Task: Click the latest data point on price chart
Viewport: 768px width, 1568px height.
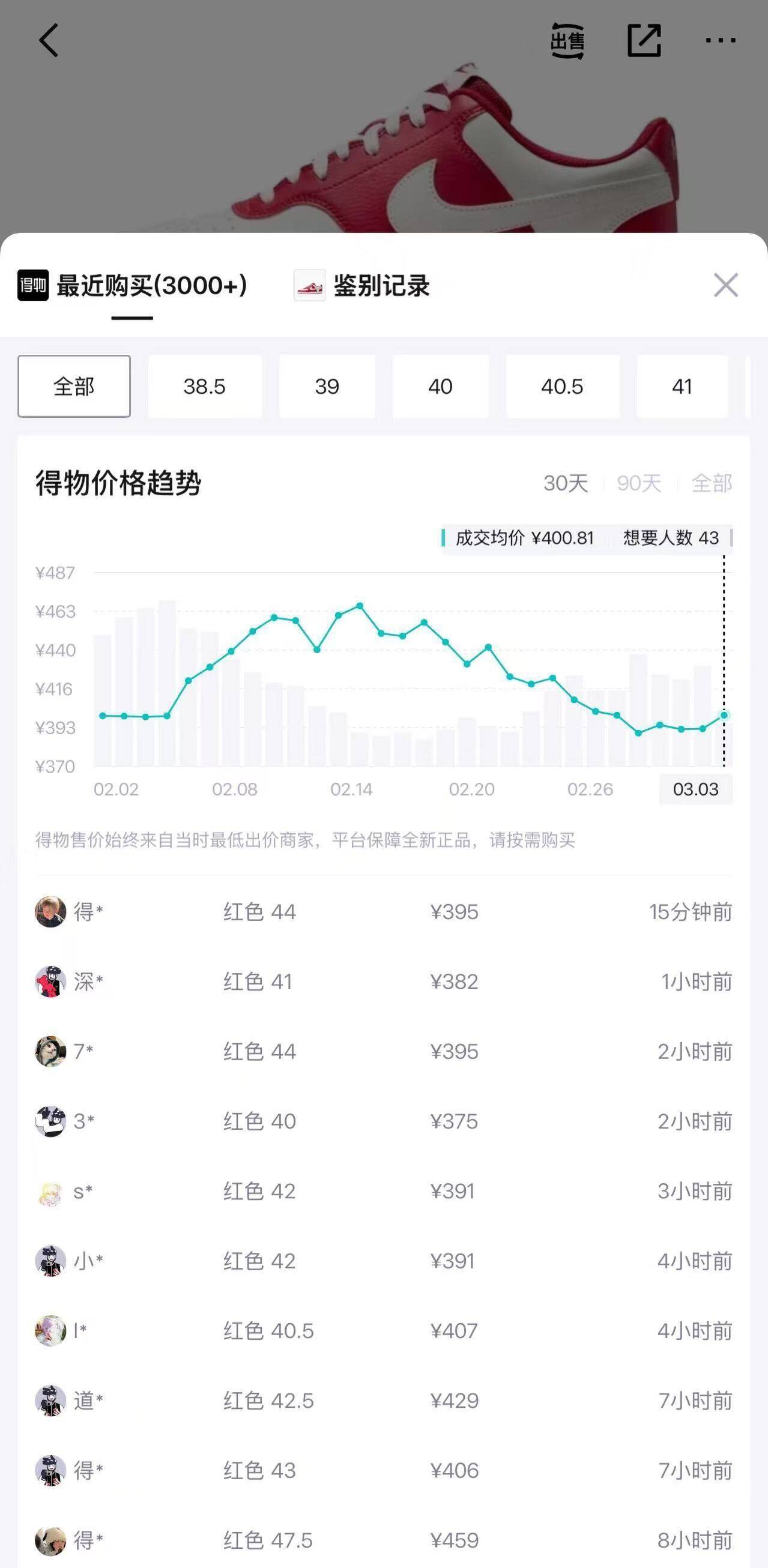Action: pyautogui.click(x=724, y=716)
